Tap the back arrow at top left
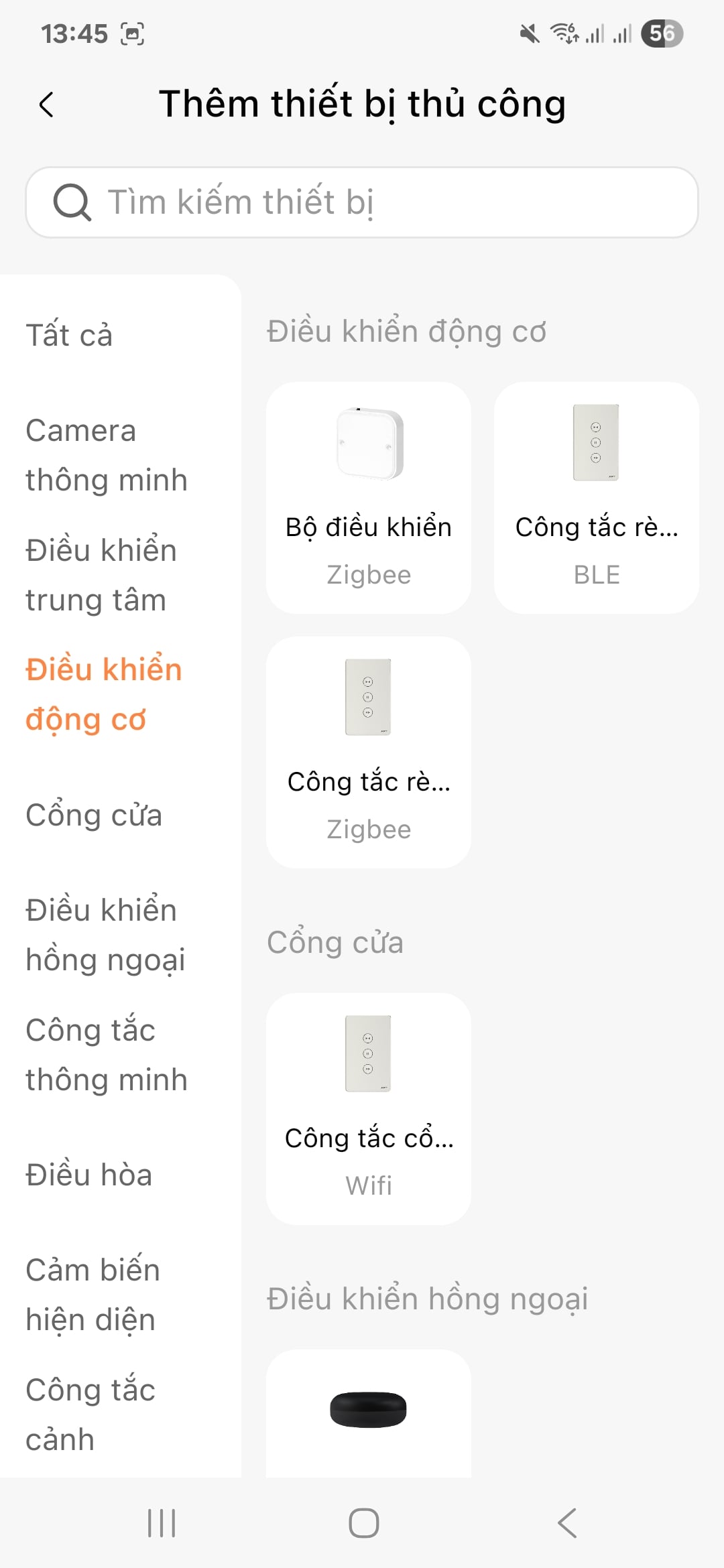 46,105
